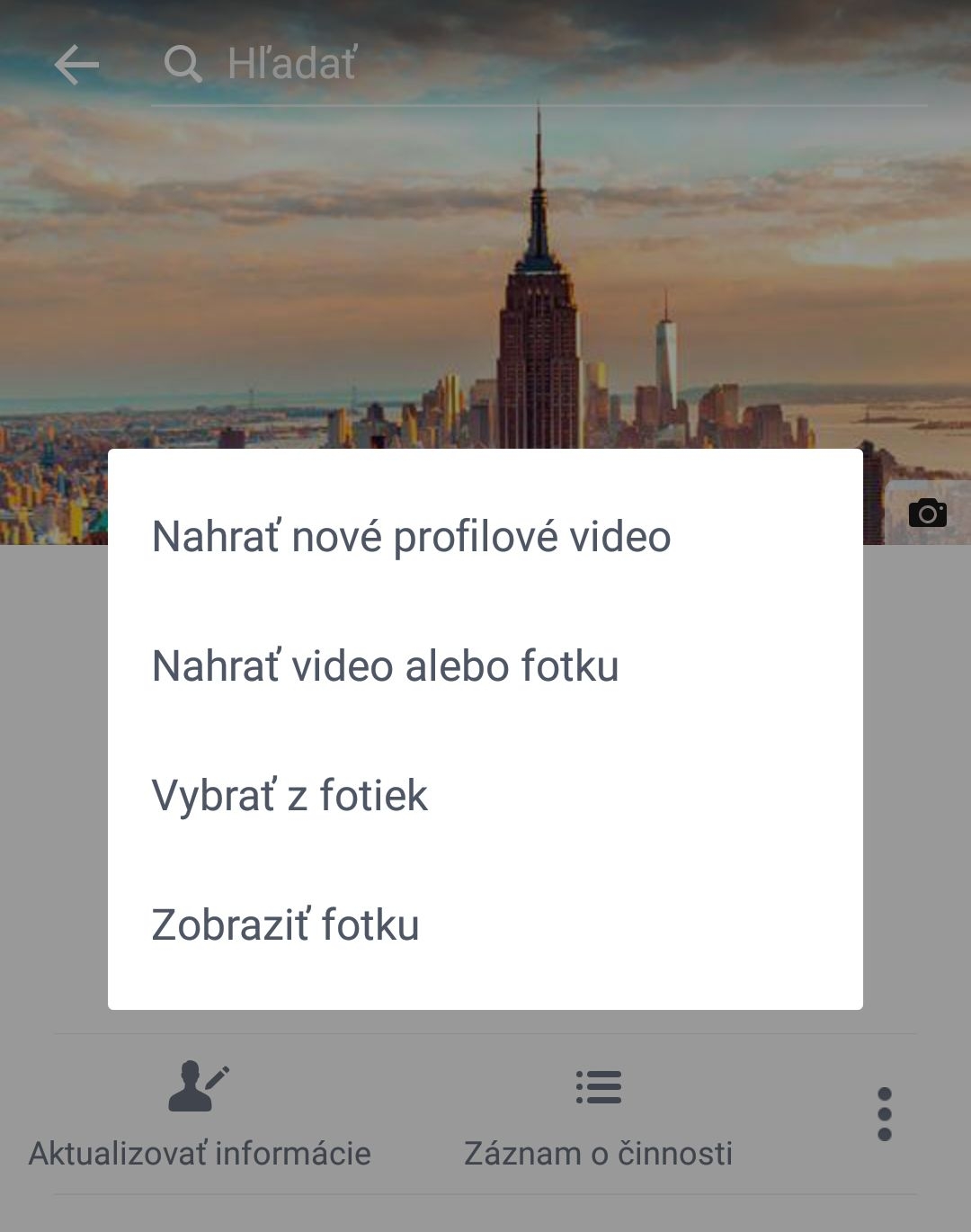Viewport: 971px width, 1232px height.
Task: Open the three-dot overflow menu
Action: [x=885, y=1114]
